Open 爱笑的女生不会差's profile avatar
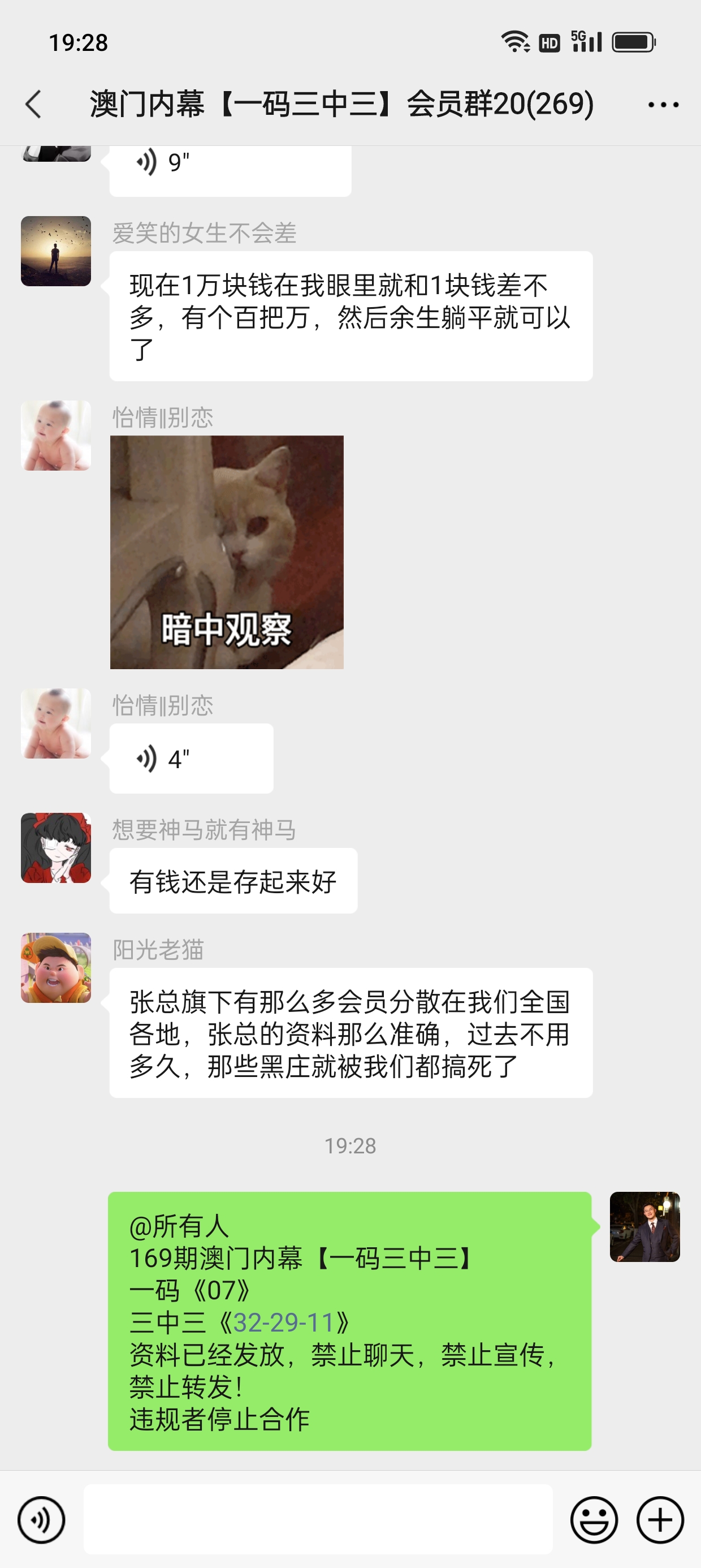The height and width of the screenshot is (1568, 701). pyautogui.click(x=56, y=251)
